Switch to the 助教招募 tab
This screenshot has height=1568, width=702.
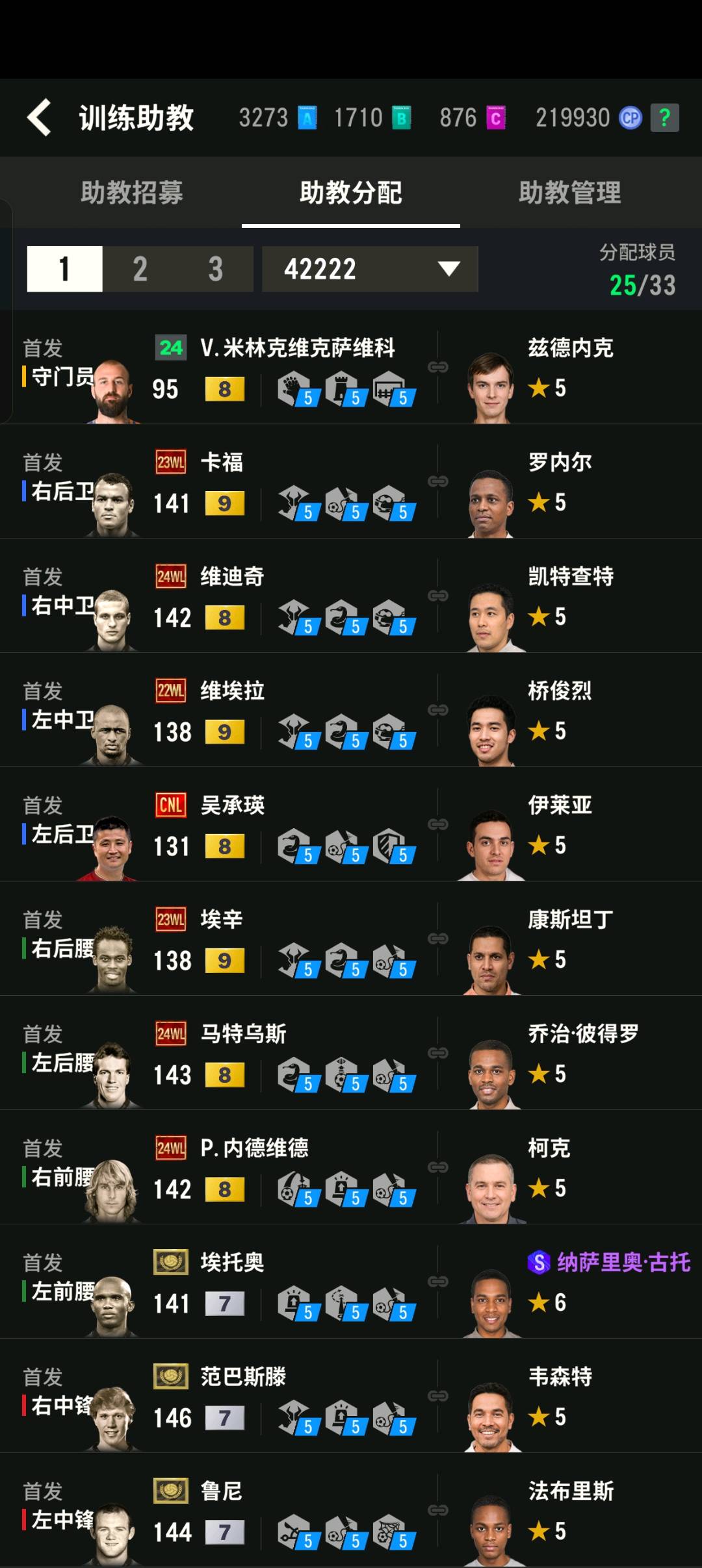pyautogui.click(x=132, y=192)
